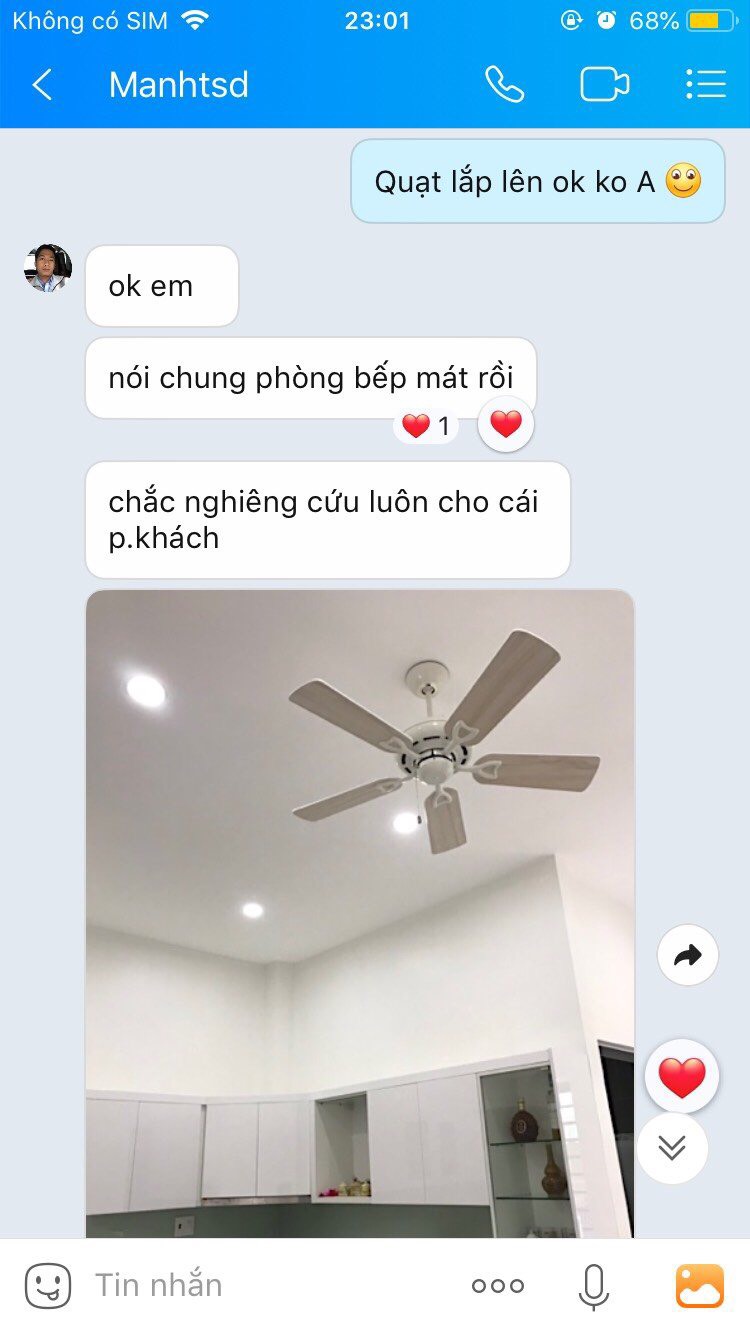
Task: Tap heart on 'phòng bếp mát rồi' message
Action: point(506,425)
